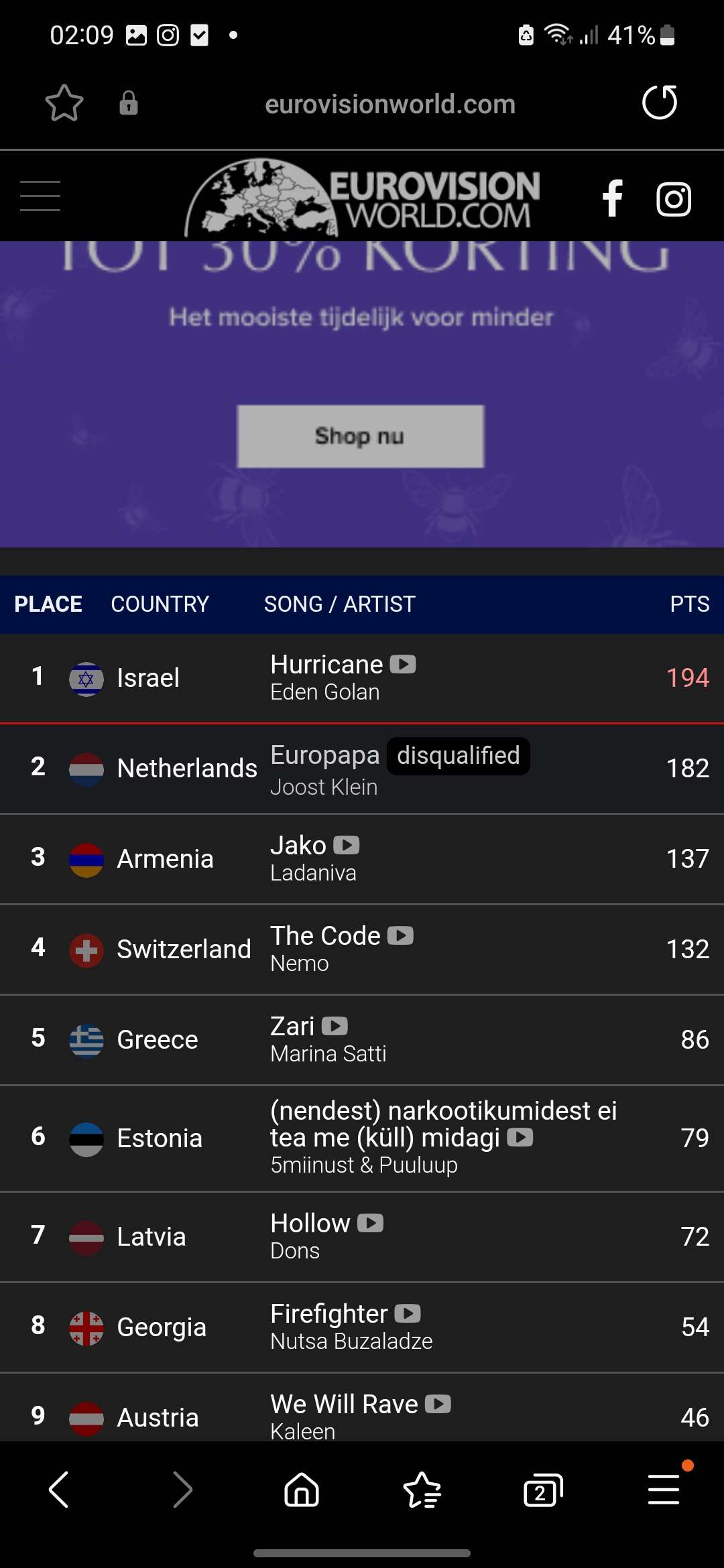Go back to the previous page

(59, 1490)
